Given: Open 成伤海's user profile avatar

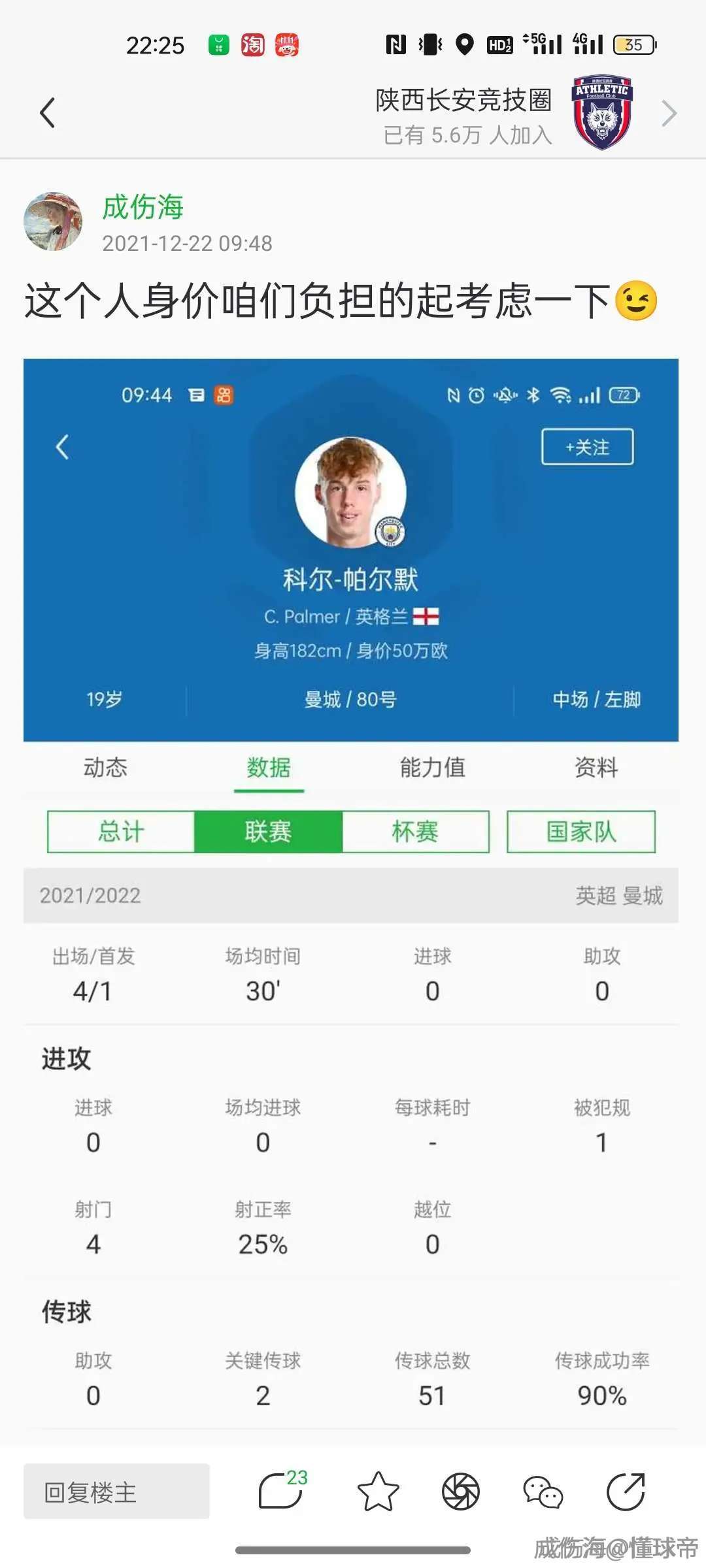Looking at the screenshot, I should click(53, 221).
